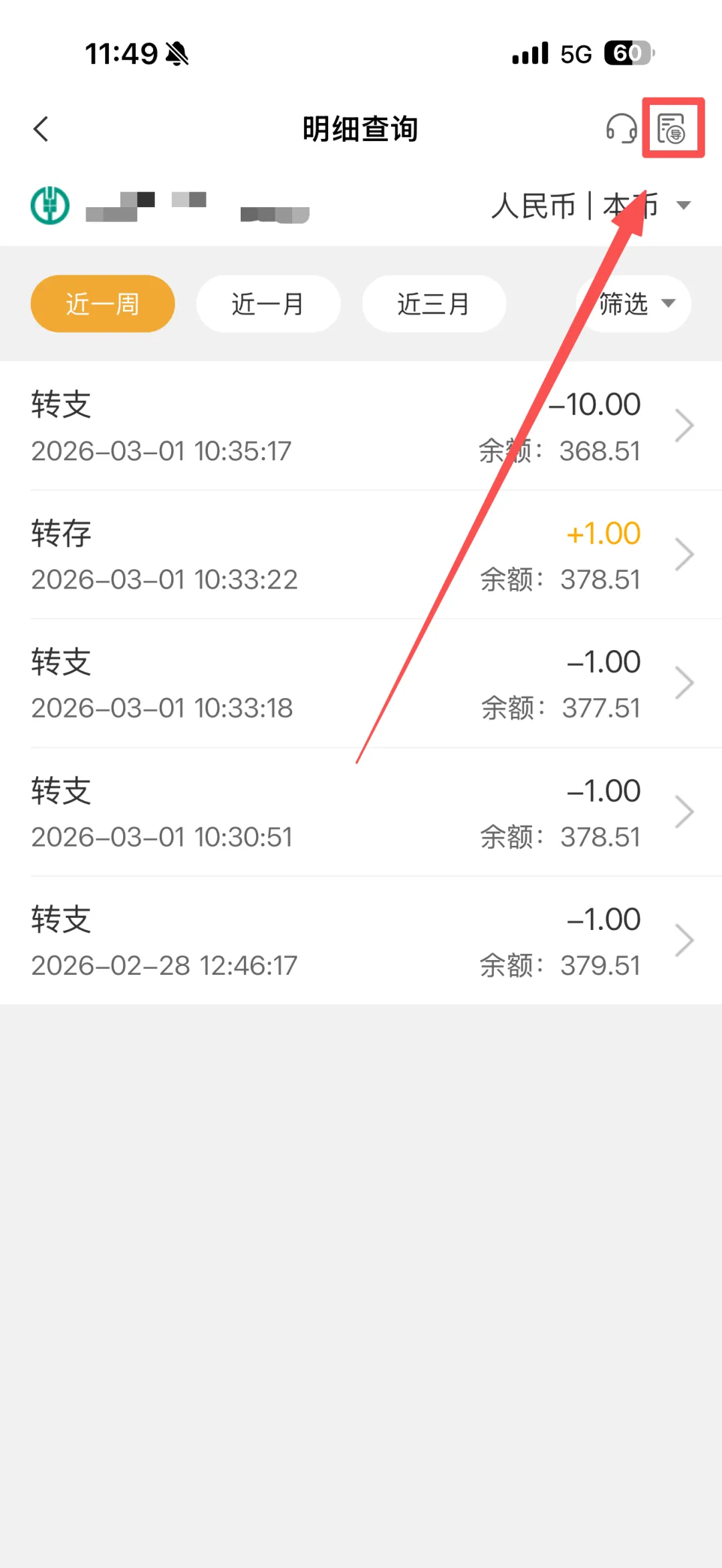Switch to 近一月 time range
This screenshot has height=1568, width=722.
tap(268, 304)
